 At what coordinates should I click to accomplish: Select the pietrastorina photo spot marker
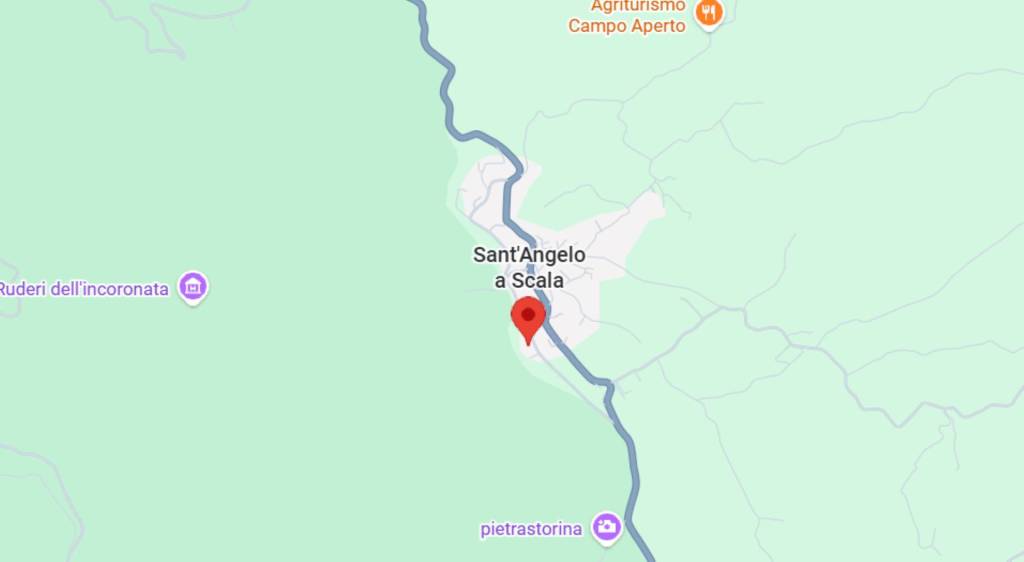point(606,527)
